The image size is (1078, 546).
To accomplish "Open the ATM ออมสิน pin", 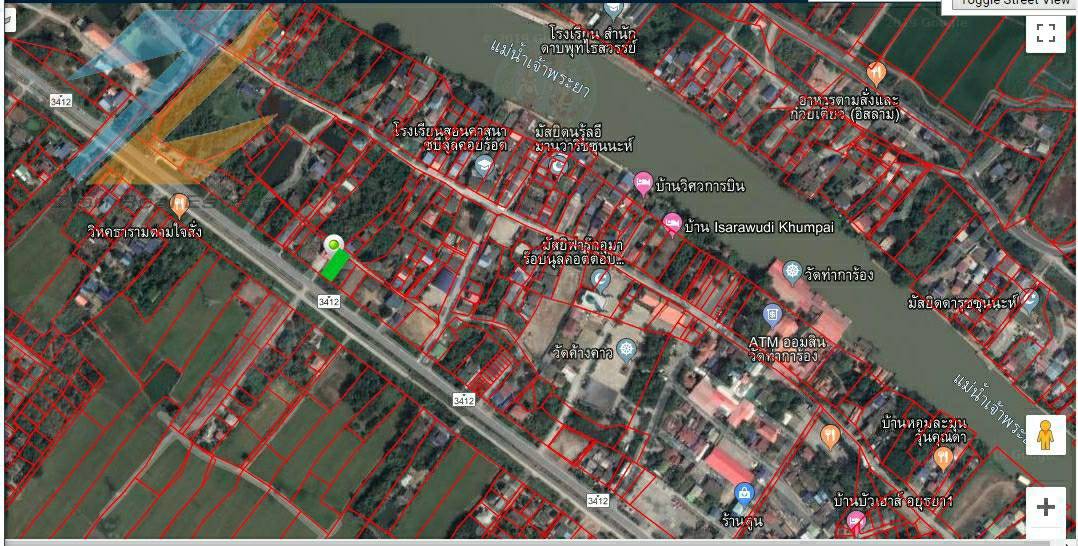I will [772, 317].
